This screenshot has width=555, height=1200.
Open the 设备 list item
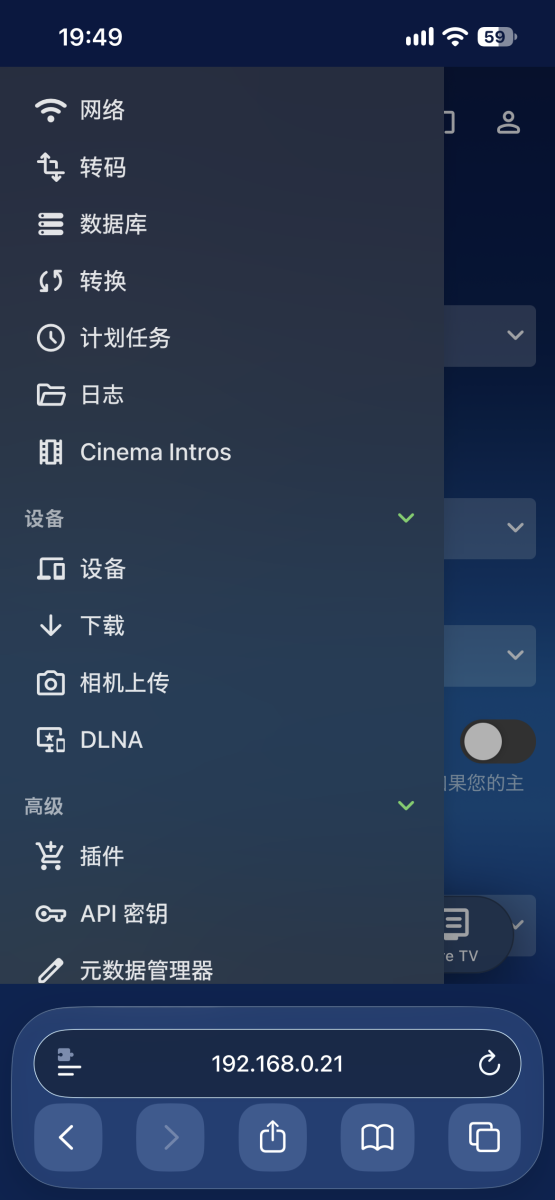(x=222, y=569)
